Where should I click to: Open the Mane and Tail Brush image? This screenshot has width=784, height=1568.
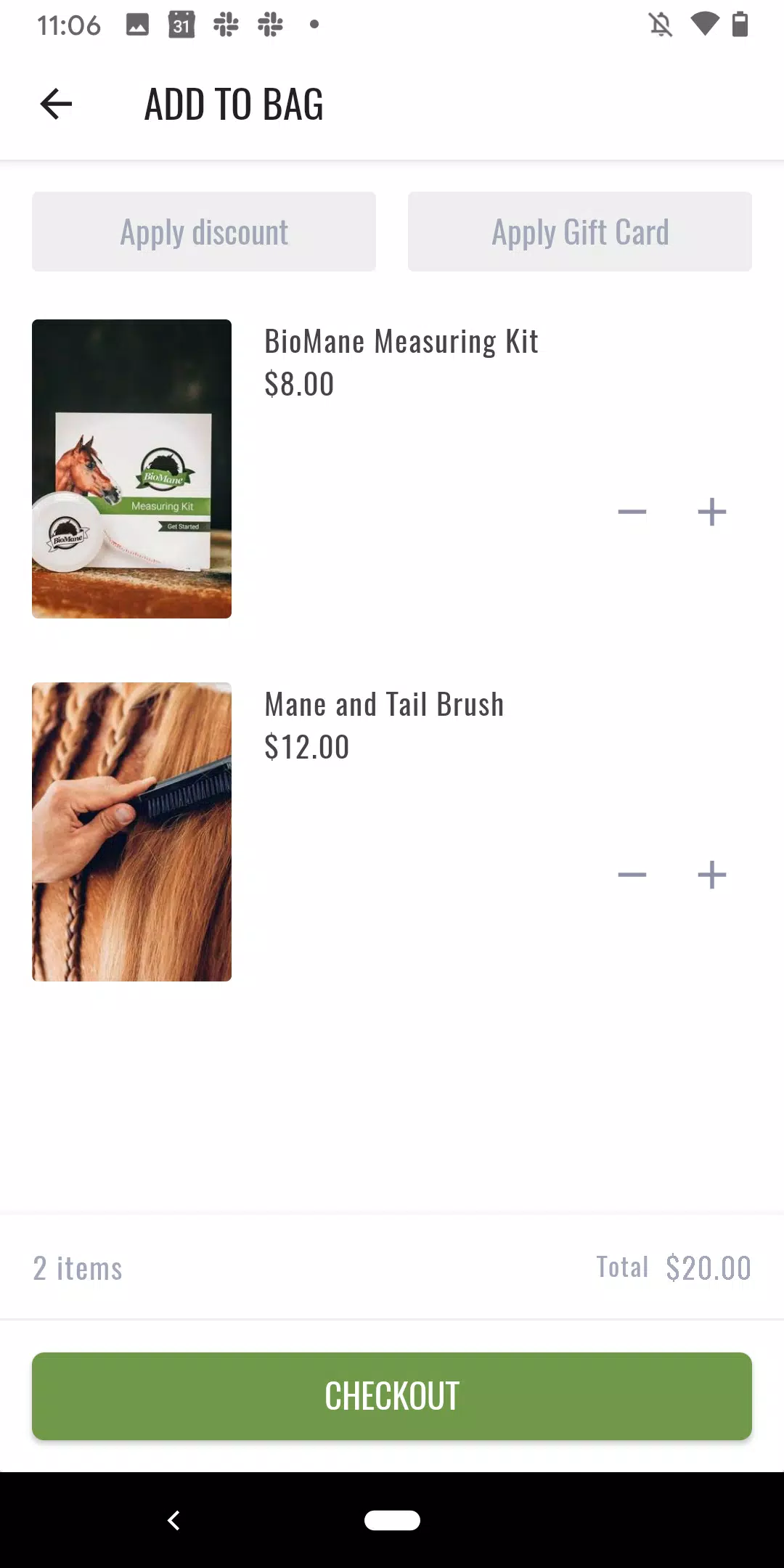point(131,832)
